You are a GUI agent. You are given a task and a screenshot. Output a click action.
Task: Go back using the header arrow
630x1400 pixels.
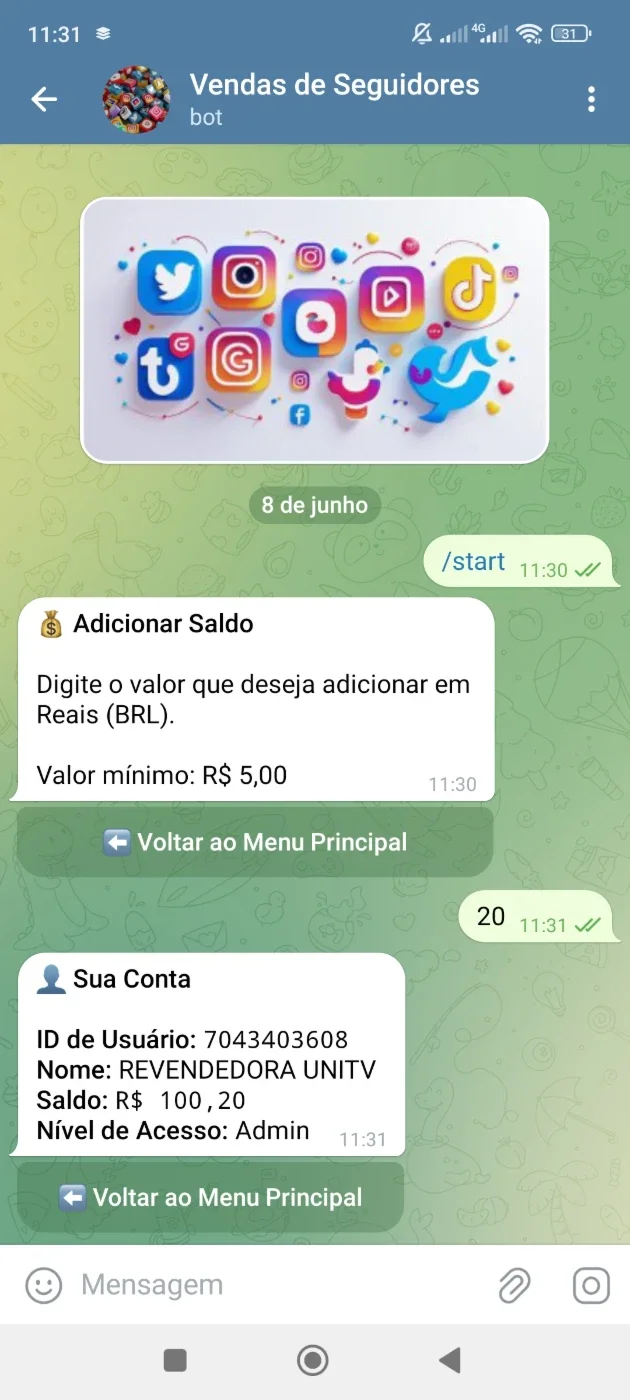pos(44,98)
